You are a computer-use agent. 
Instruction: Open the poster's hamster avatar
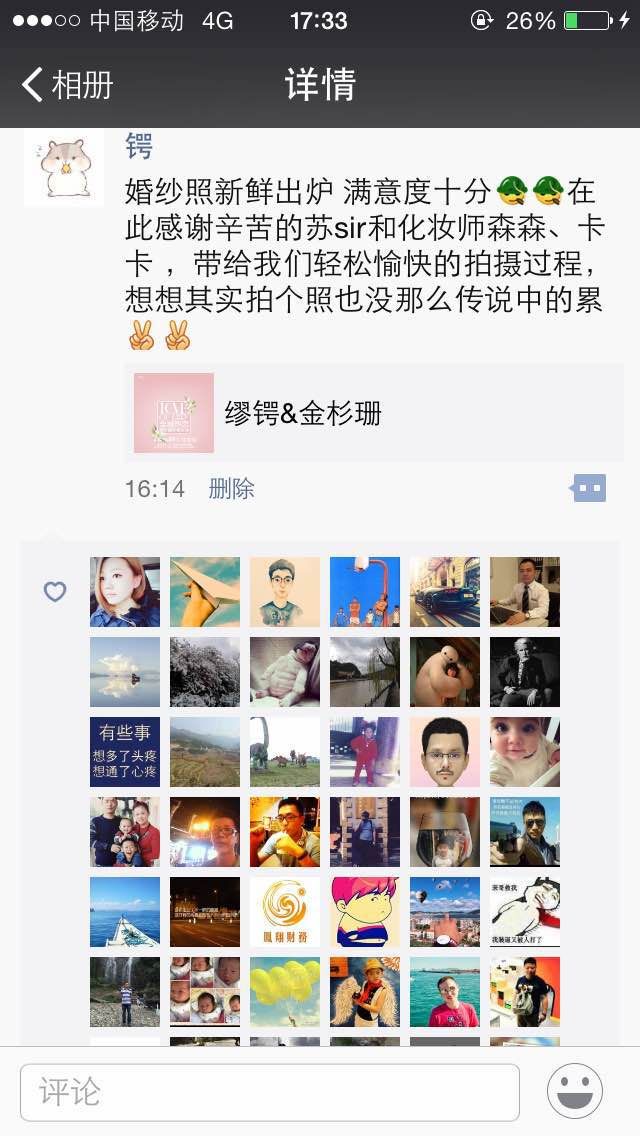(x=64, y=168)
